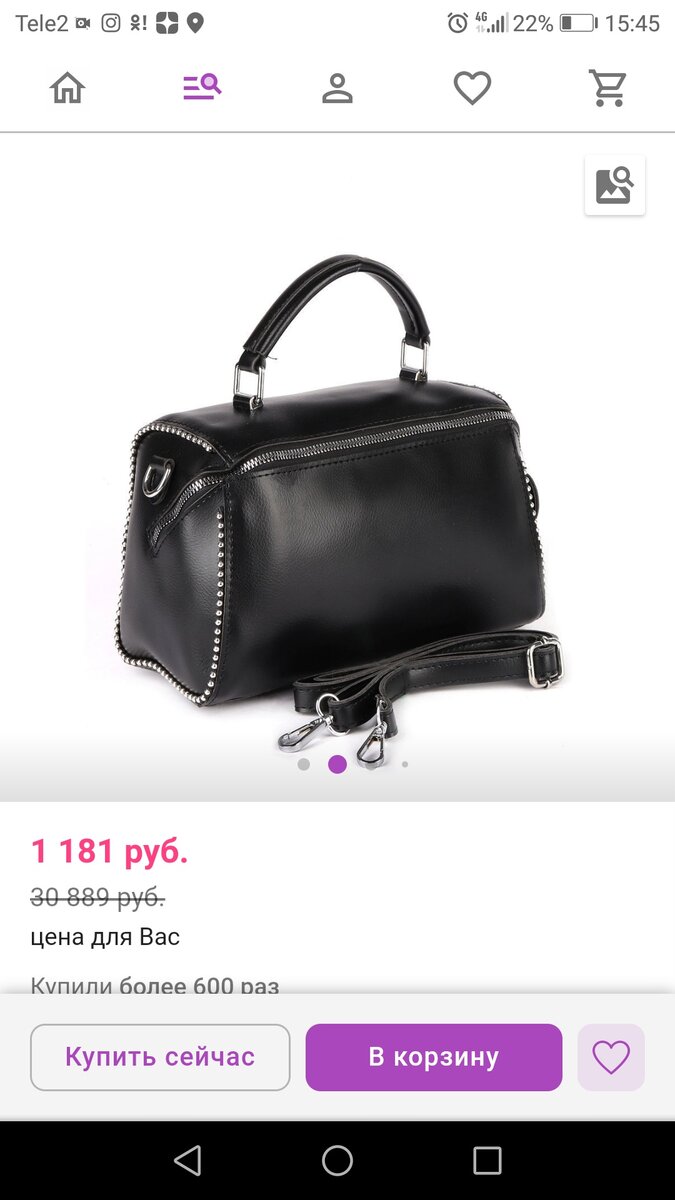This screenshot has height=1200, width=675.
Task: Open the profile tab
Action: pyautogui.click(x=337, y=89)
